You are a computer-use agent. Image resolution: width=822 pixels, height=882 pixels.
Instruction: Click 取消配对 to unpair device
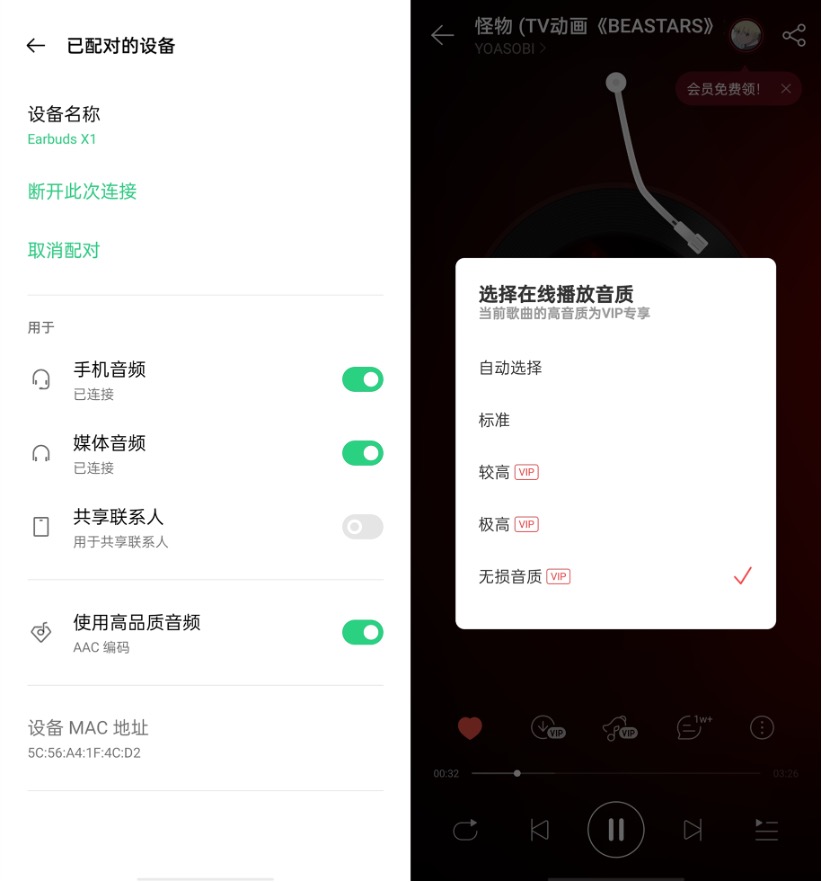pyautogui.click(x=64, y=250)
